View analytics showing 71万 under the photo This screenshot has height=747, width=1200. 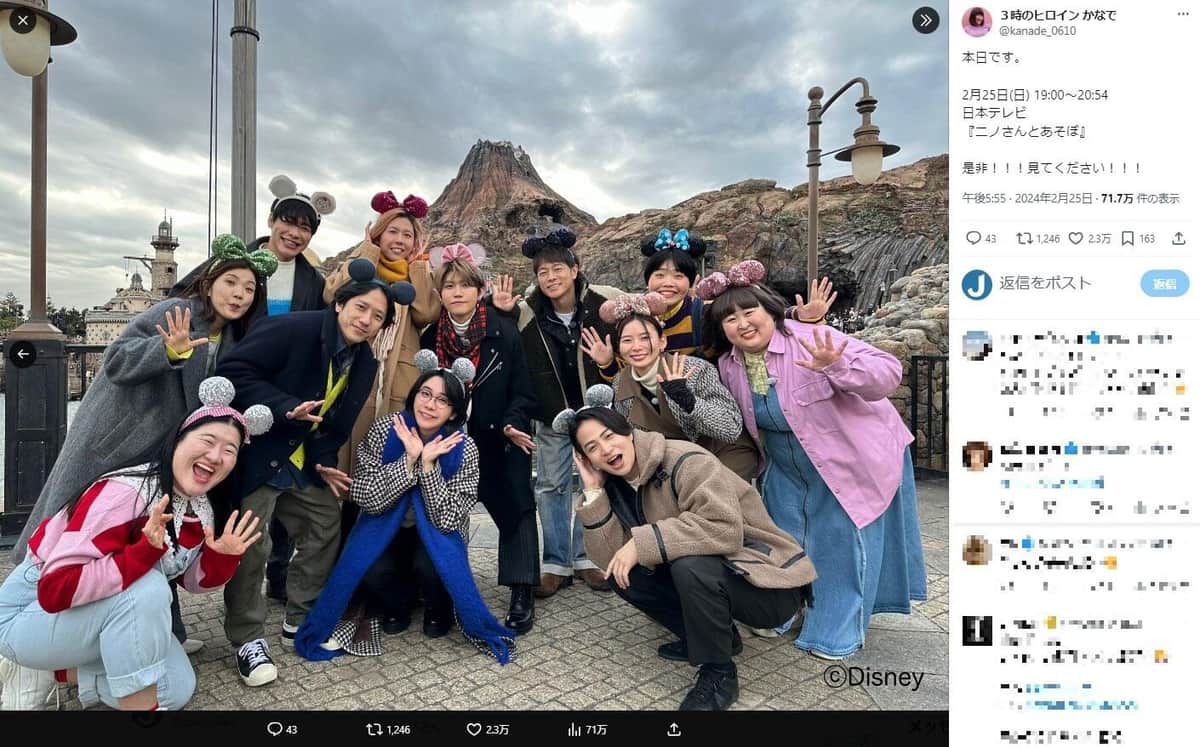(x=575, y=729)
